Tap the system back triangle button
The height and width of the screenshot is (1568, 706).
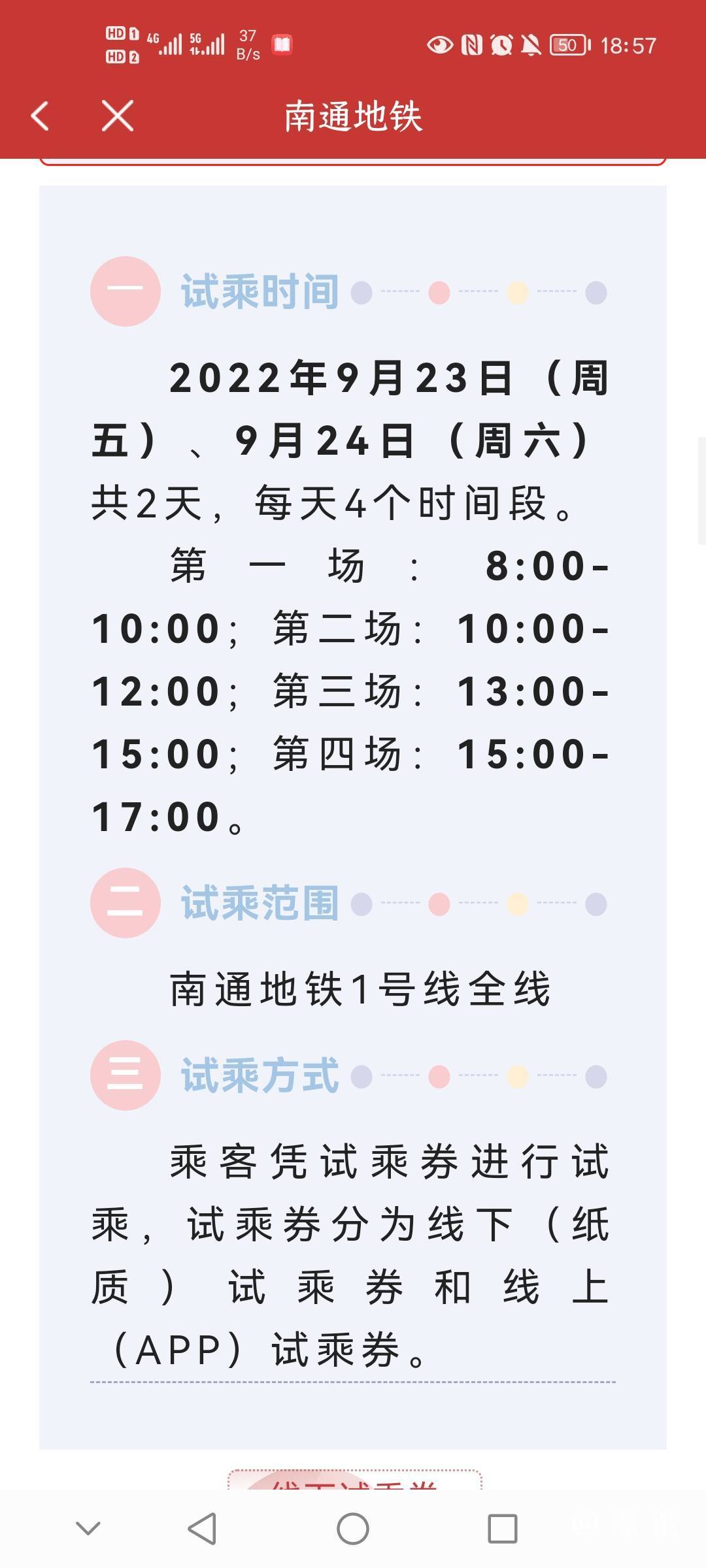[202, 1529]
